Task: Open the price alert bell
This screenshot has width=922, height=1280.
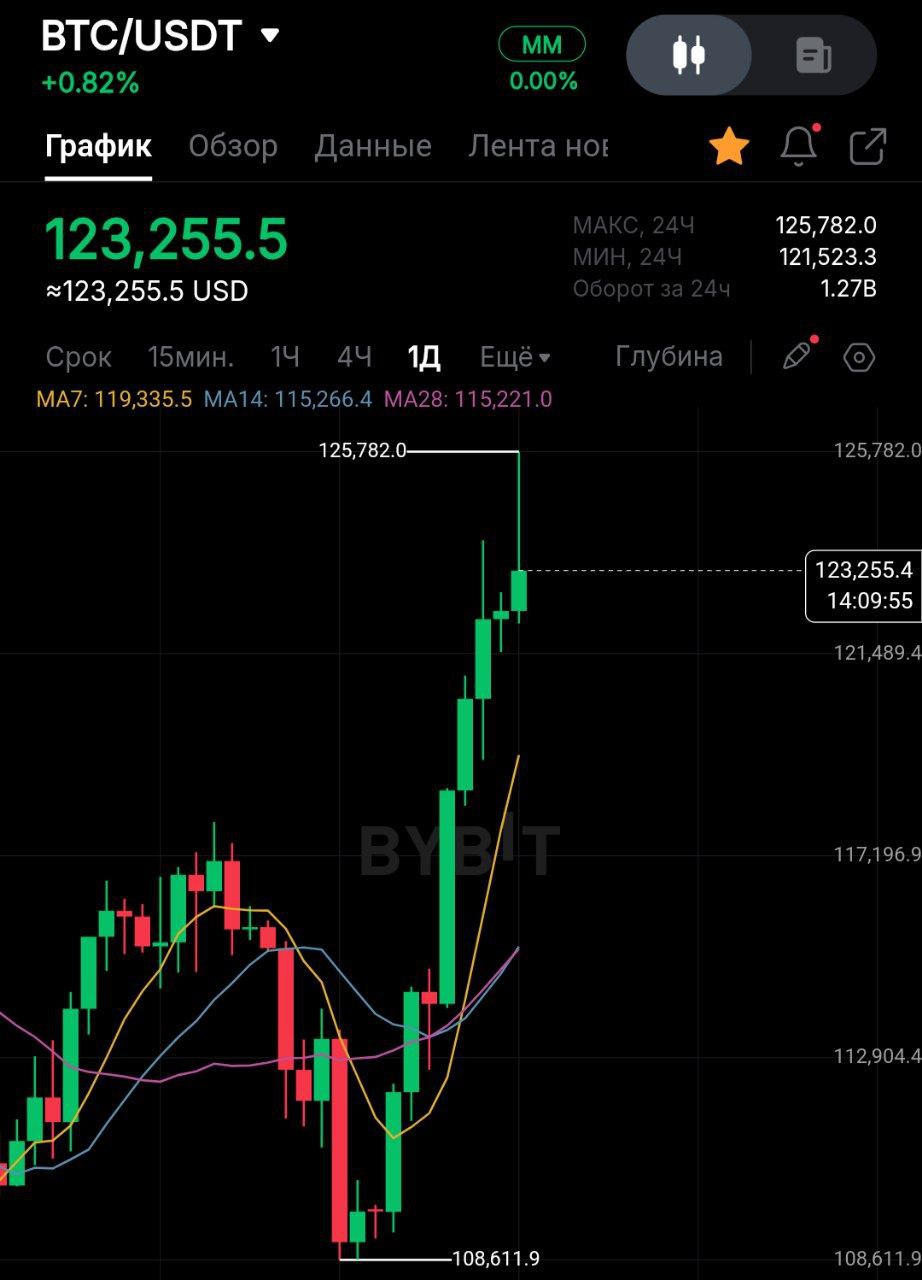Action: tap(798, 147)
